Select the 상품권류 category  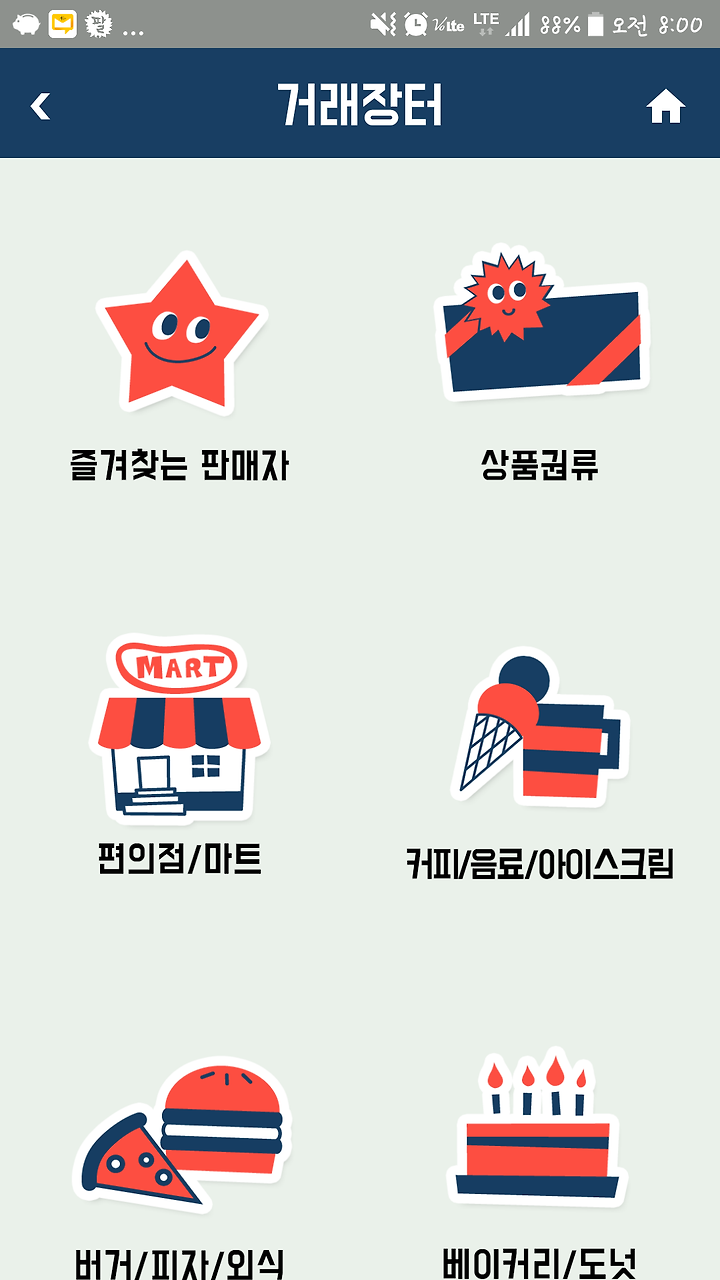point(540,368)
